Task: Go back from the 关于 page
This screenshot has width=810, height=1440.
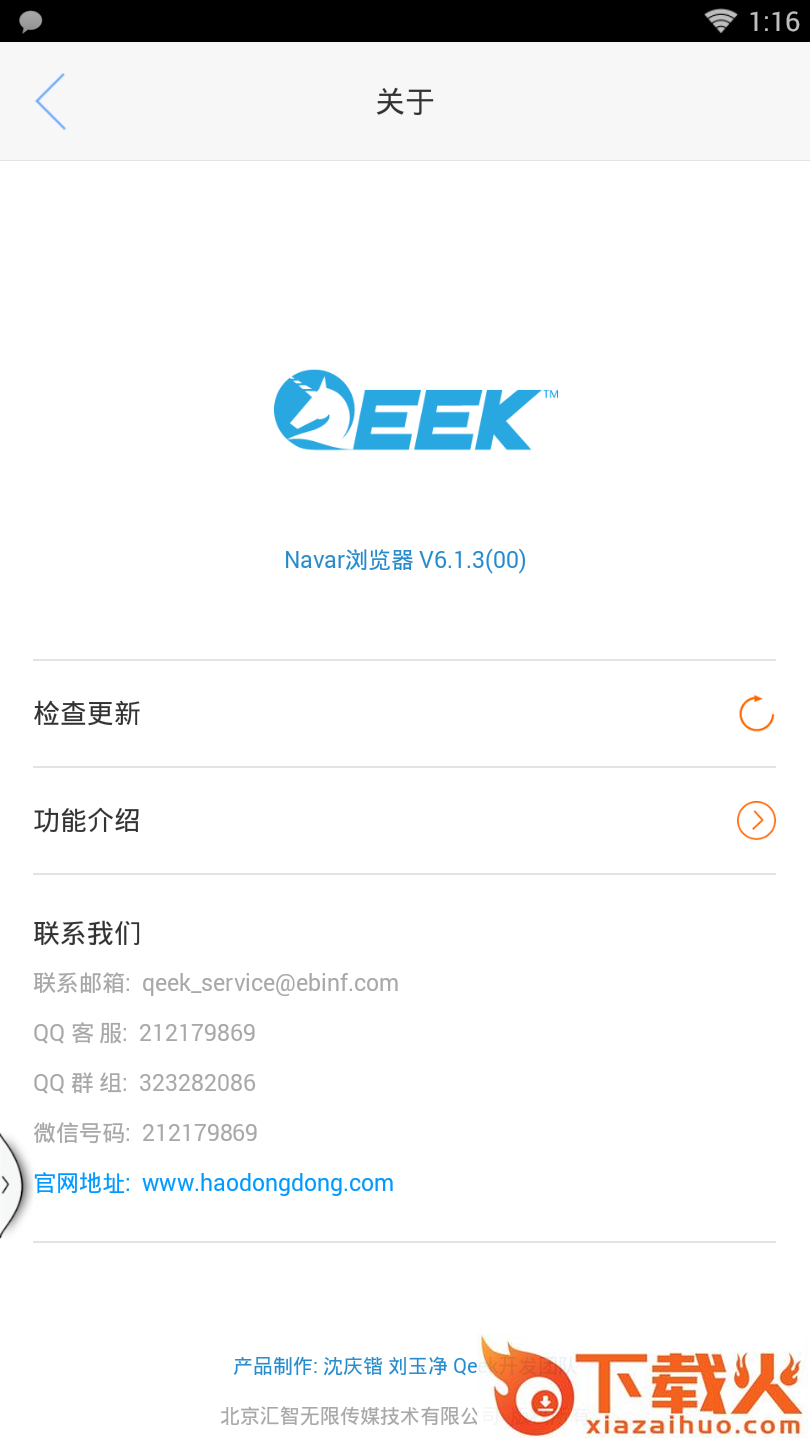Action: (x=50, y=101)
